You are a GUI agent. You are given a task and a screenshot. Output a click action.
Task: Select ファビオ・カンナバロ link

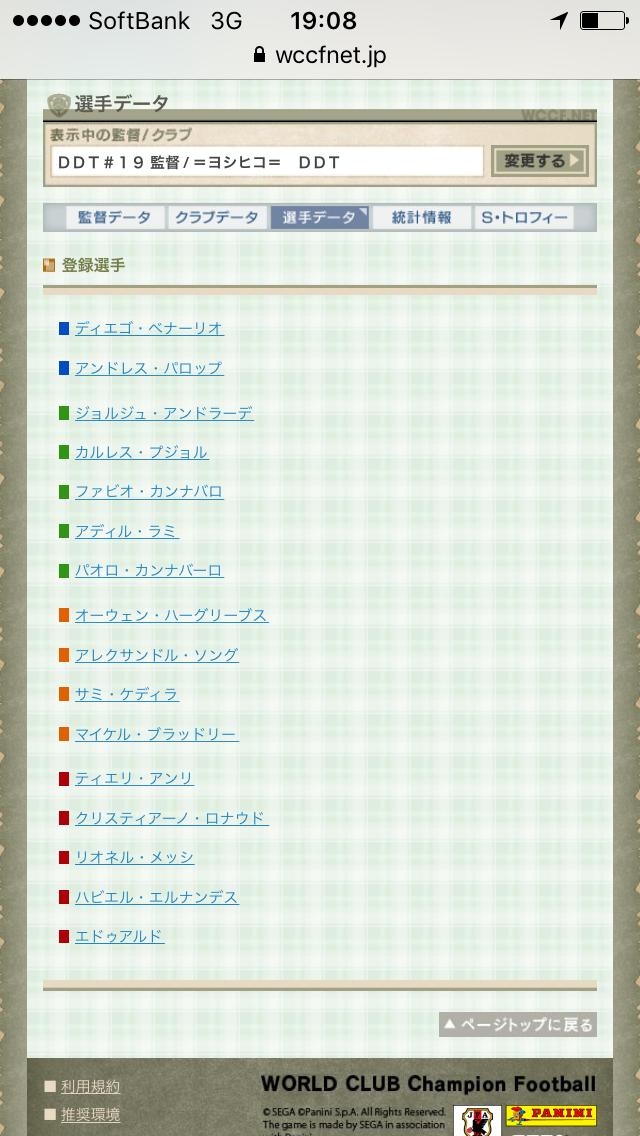point(149,492)
